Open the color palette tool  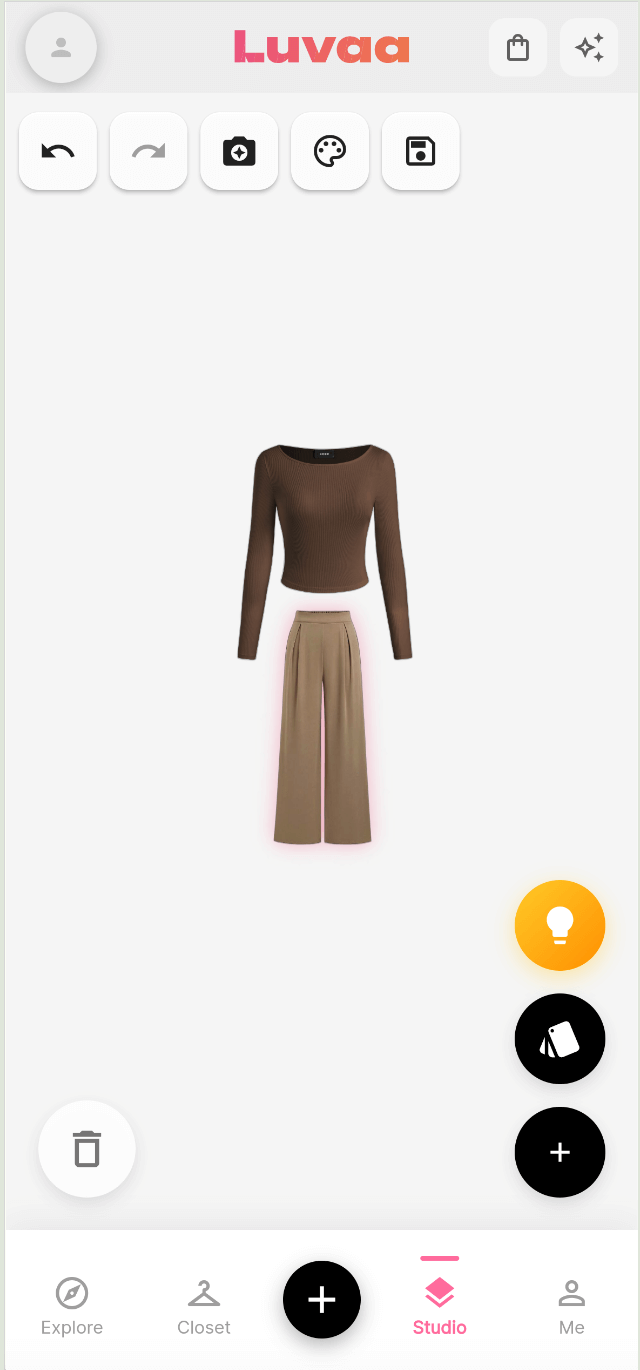(330, 151)
